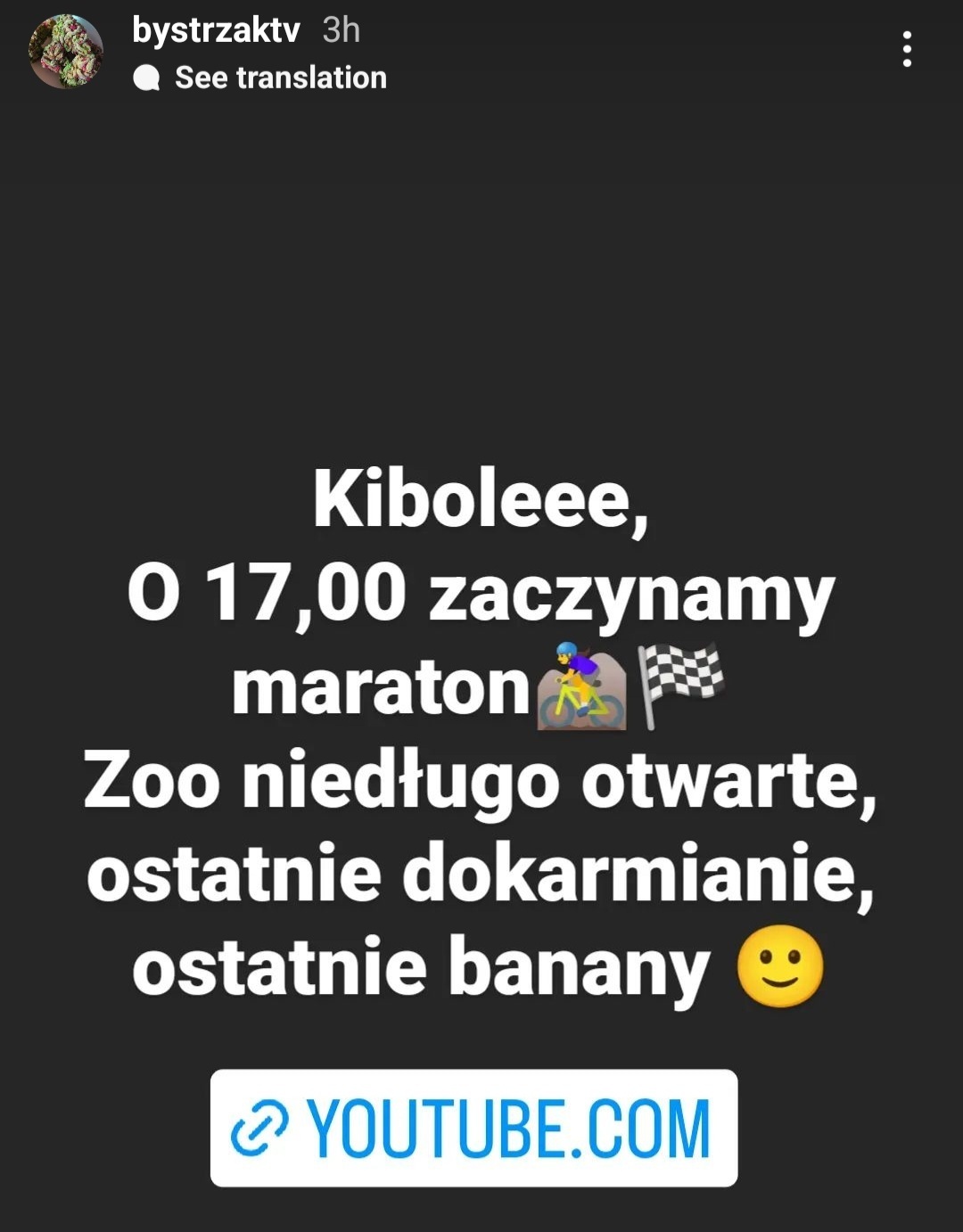Open the three-dot story options menu
963x1232 pixels.
(x=907, y=49)
